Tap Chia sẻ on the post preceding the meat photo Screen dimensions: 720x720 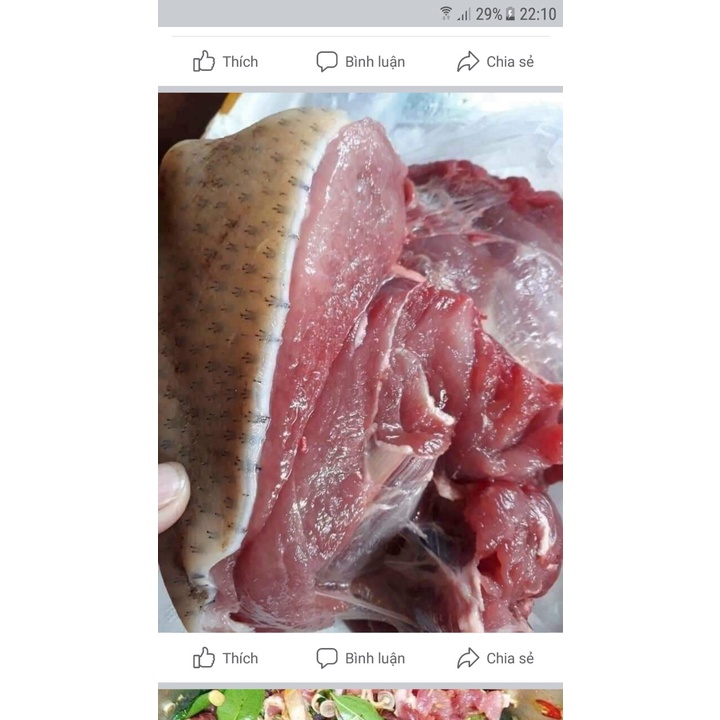[496, 62]
